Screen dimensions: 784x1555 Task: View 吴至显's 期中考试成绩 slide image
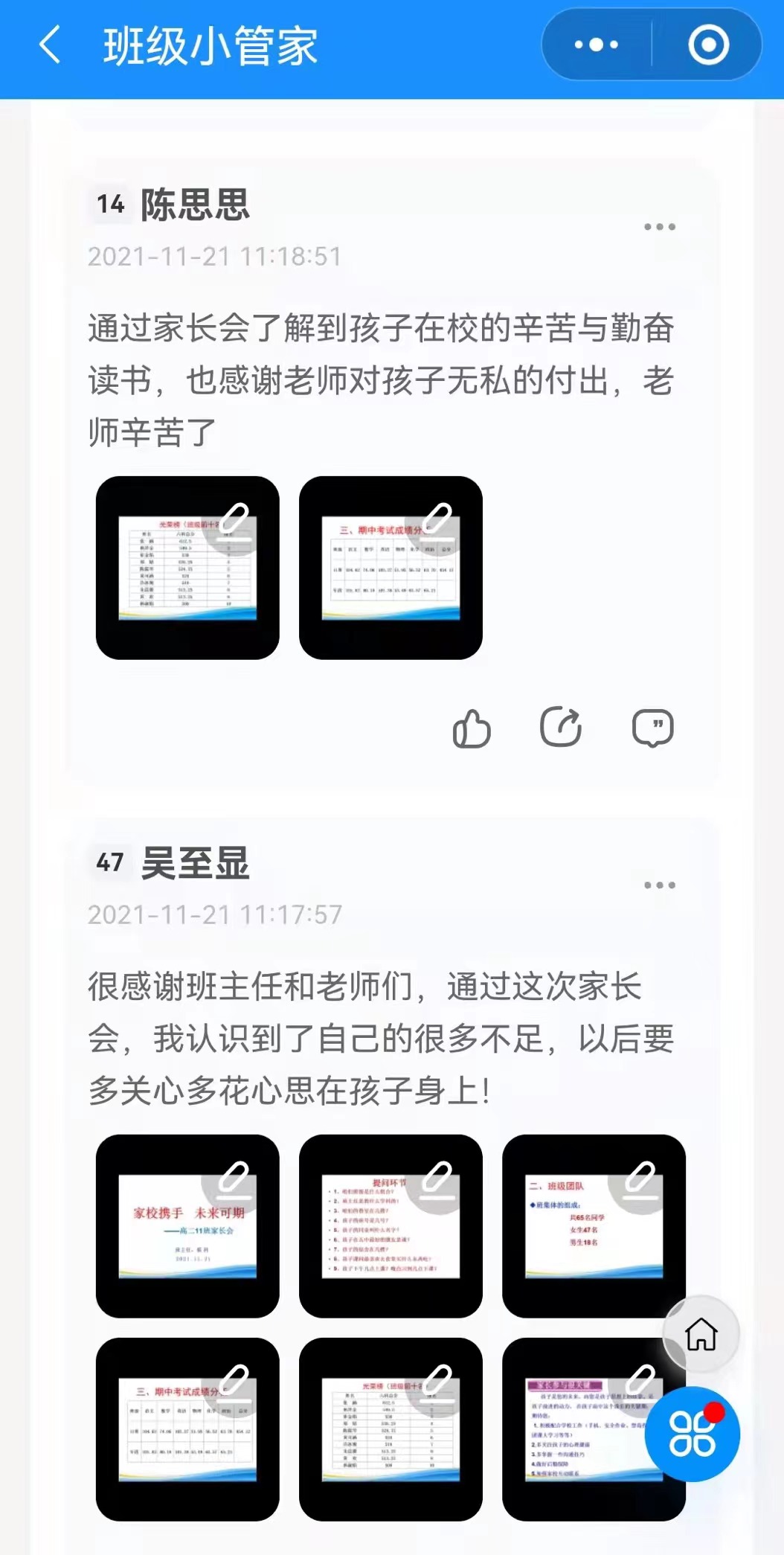(x=187, y=1429)
